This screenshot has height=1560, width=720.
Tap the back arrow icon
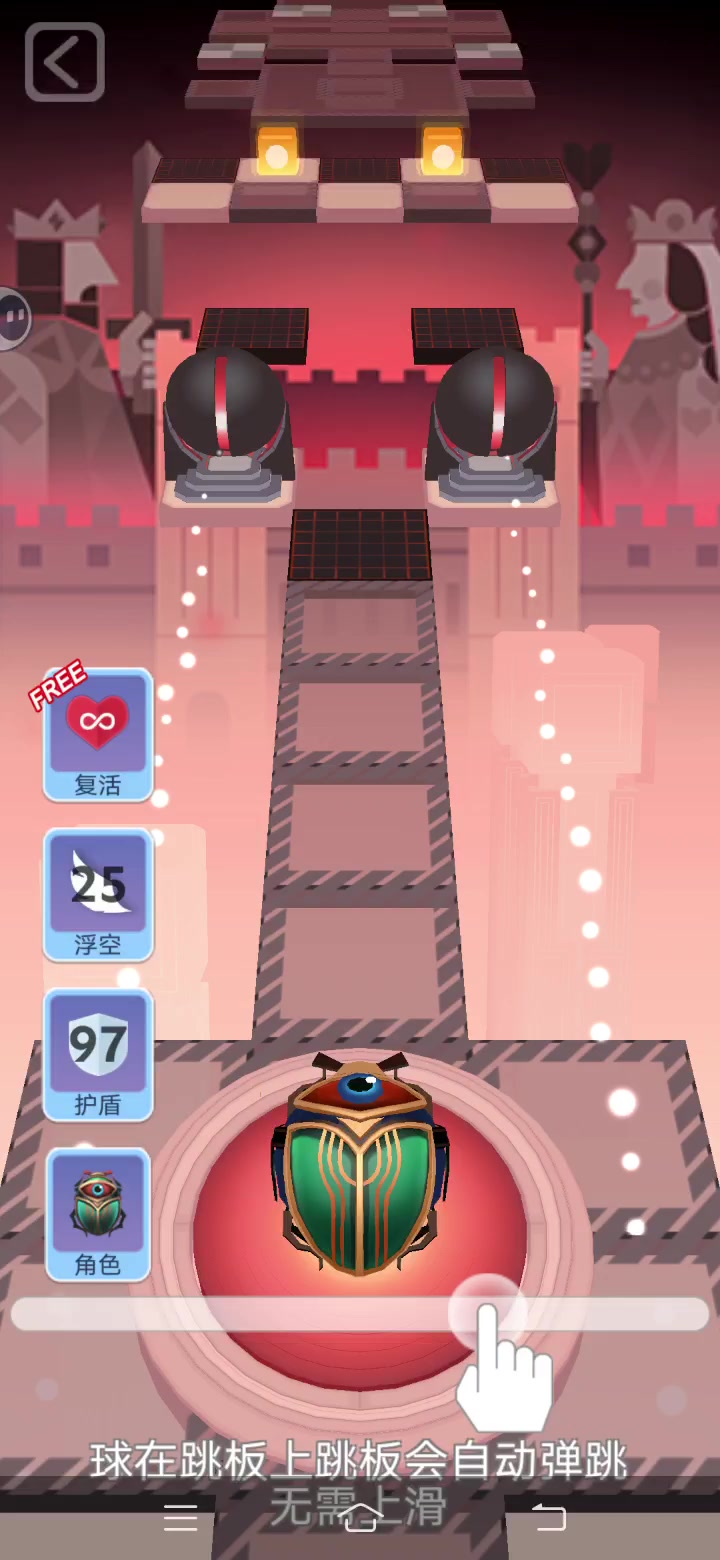65,62
